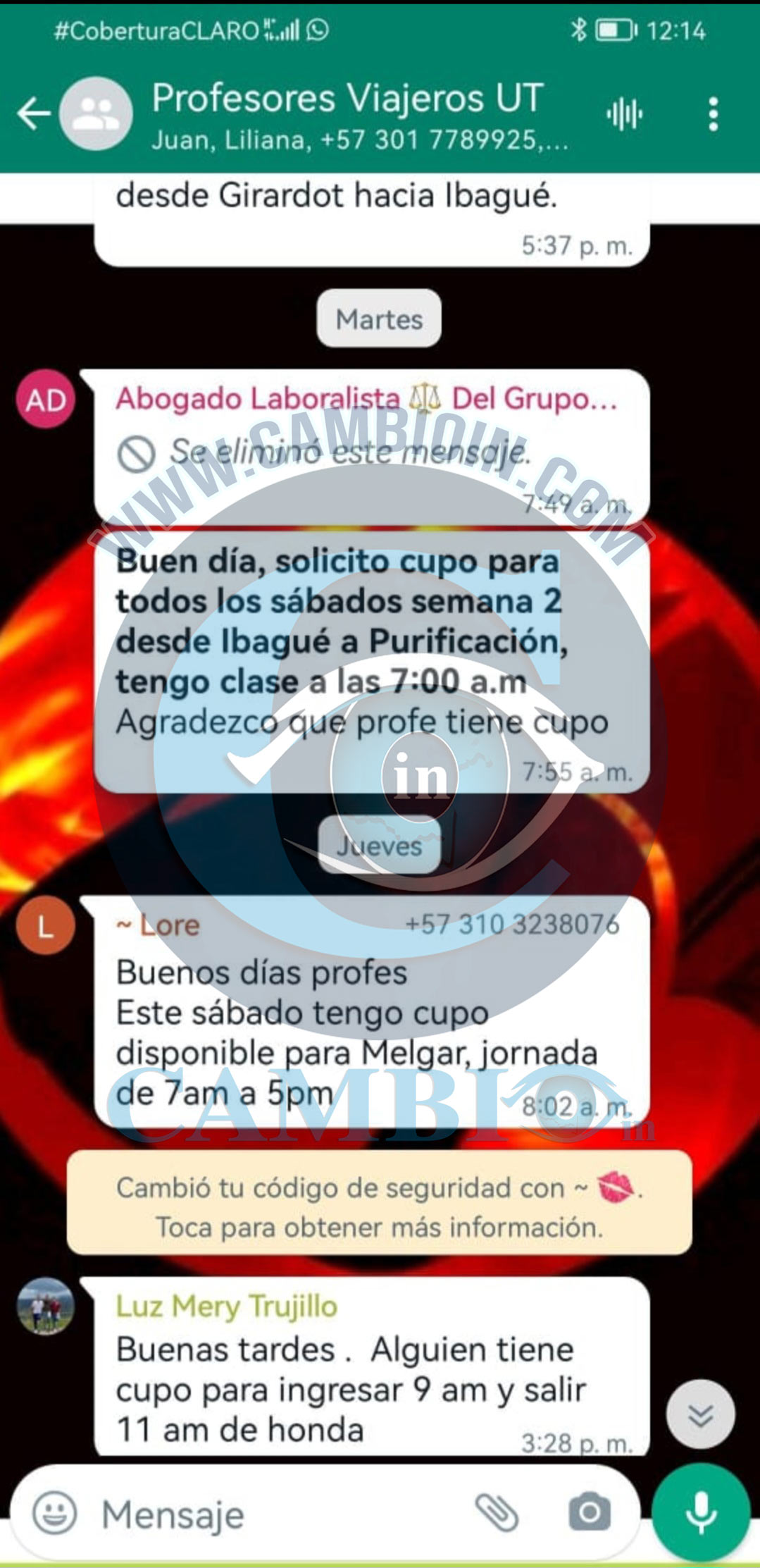Go back to the chats list
Screen dimensions: 760x1568
[x=33, y=113]
